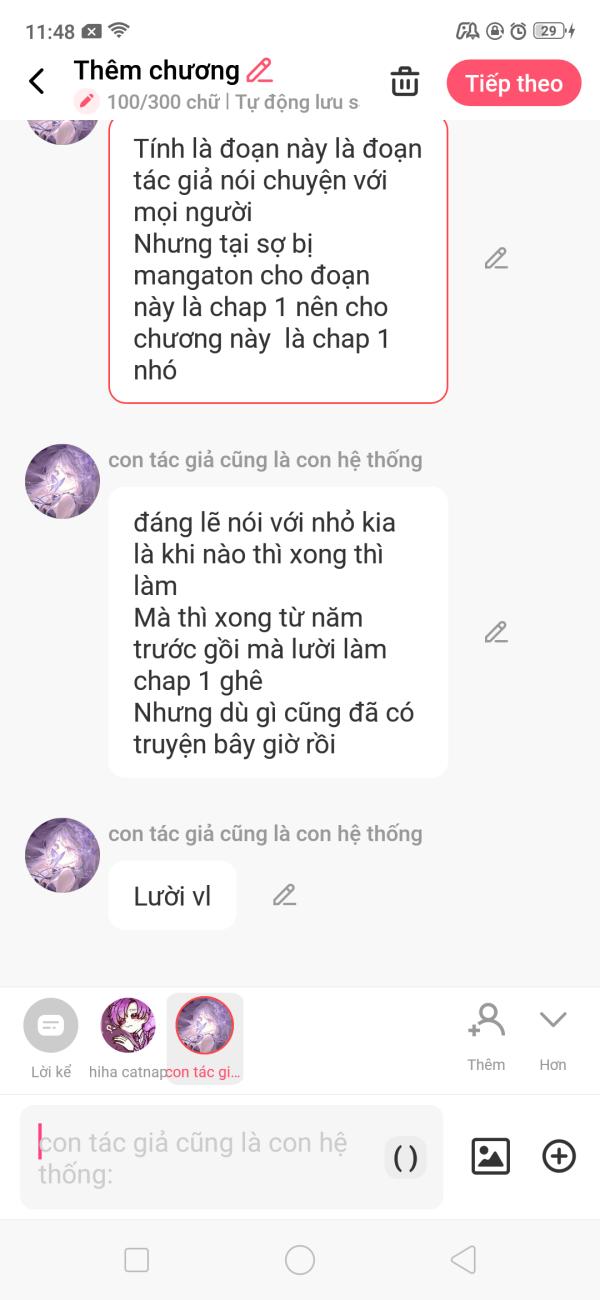Viewport: 600px width, 1300px height.
Task: Go back from Thêm chương
Action: (x=37, y=82)
